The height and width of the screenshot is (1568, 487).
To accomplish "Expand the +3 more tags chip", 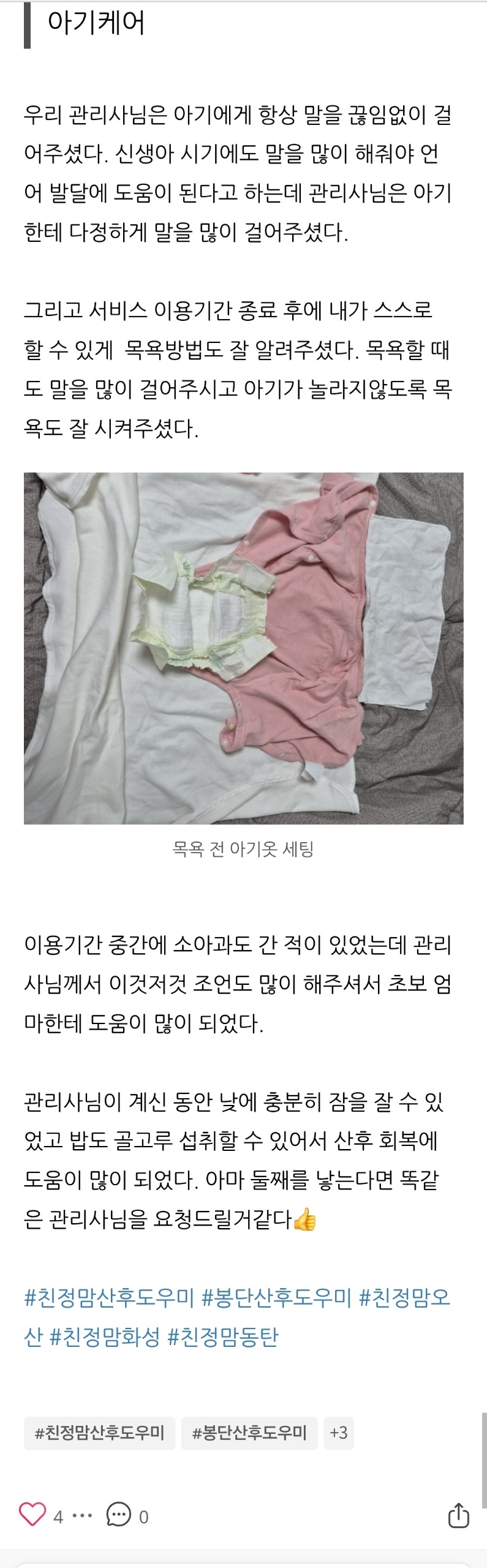I will tap(338, 1433).
